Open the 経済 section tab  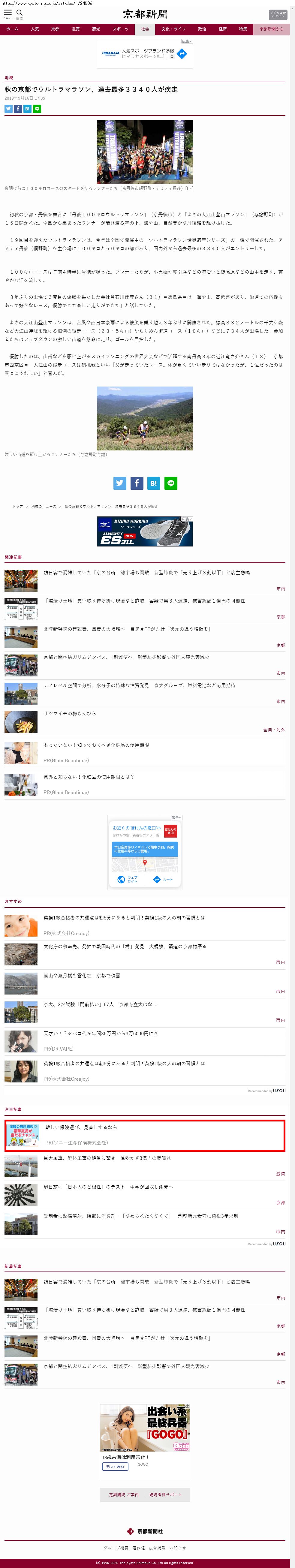[223, 29]
